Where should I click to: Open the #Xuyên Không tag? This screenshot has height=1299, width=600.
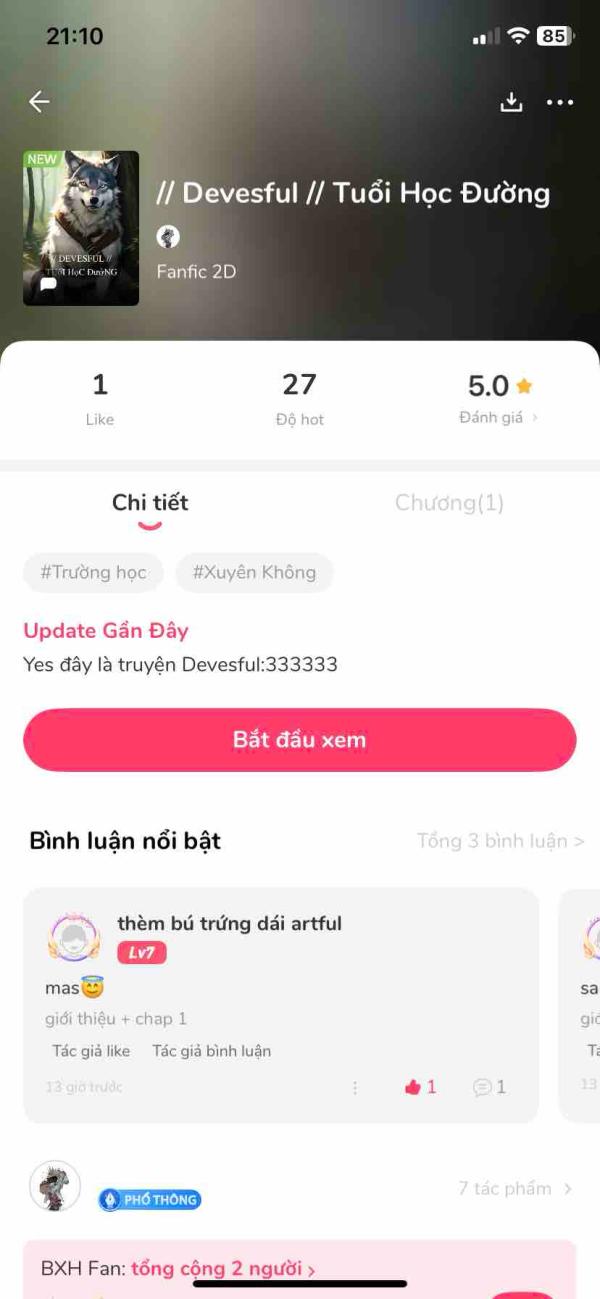(254, 573)
